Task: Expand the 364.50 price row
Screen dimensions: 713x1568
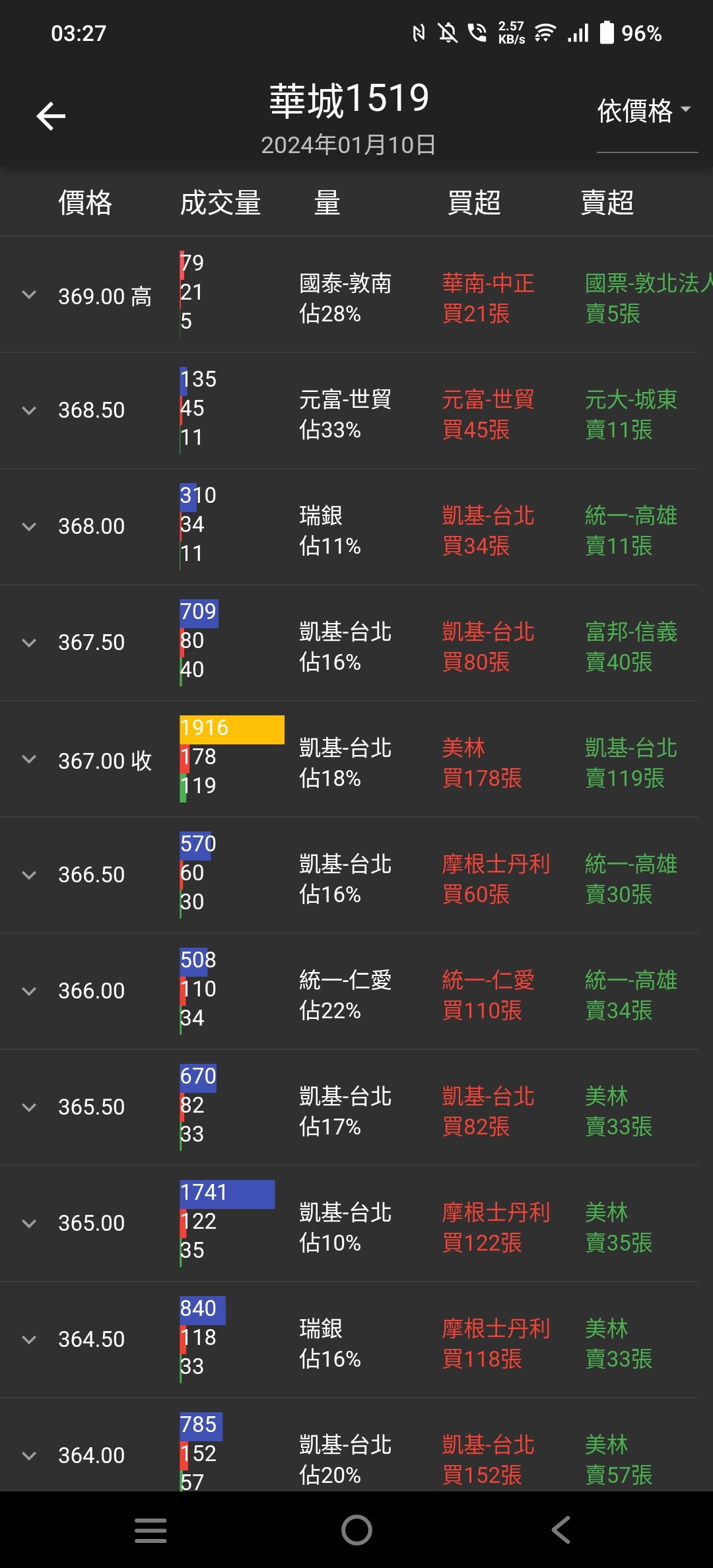Action: coord(29,1340)
